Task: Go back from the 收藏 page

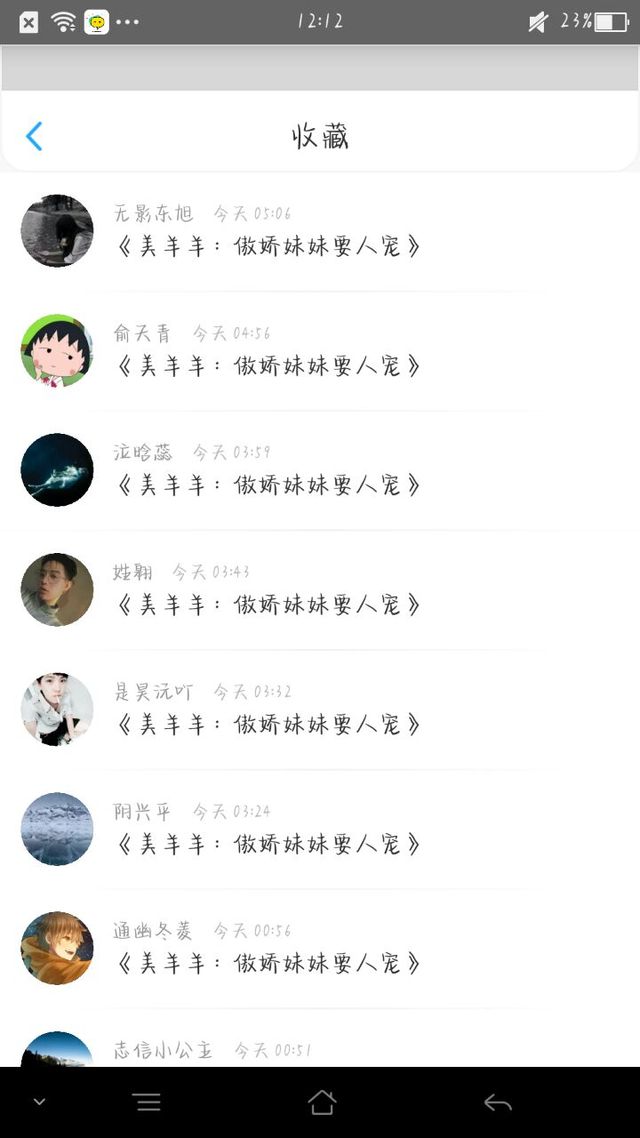Action: coord(34,136)
